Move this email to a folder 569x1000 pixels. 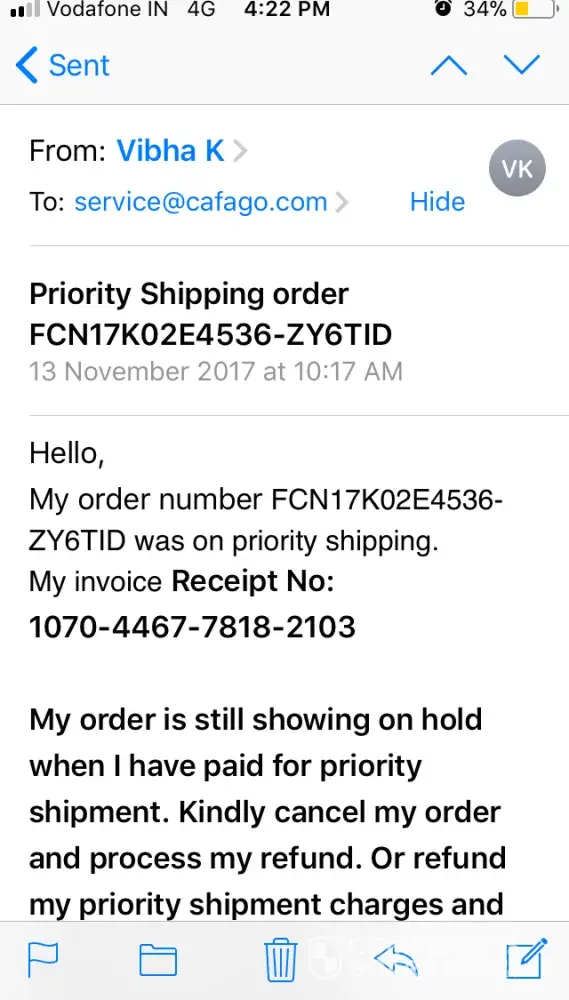click(x=158, y=960)
